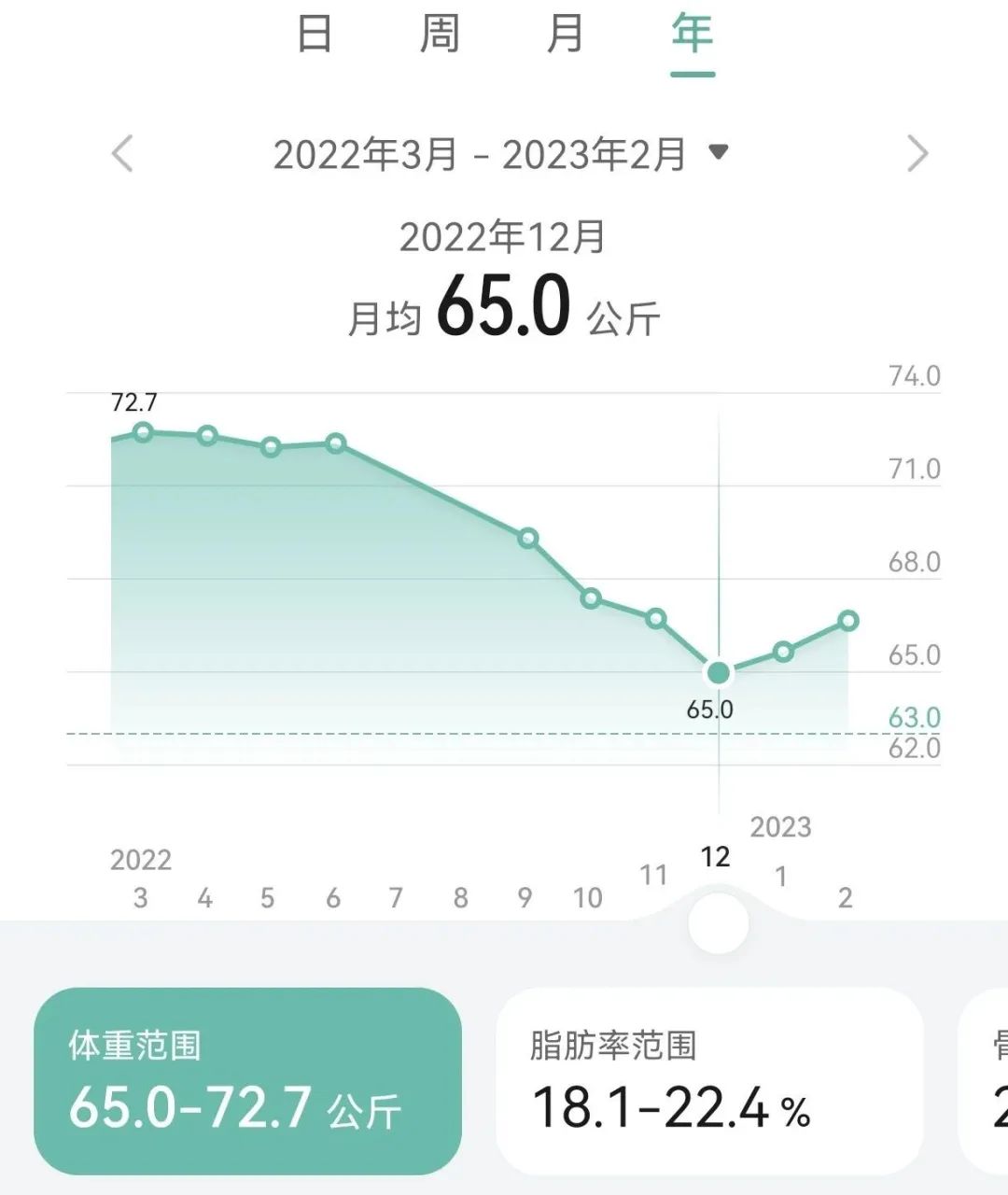Screen dimensions: 1008x1195
Task: Go to the next year period arrow
Action: [917, 154]
